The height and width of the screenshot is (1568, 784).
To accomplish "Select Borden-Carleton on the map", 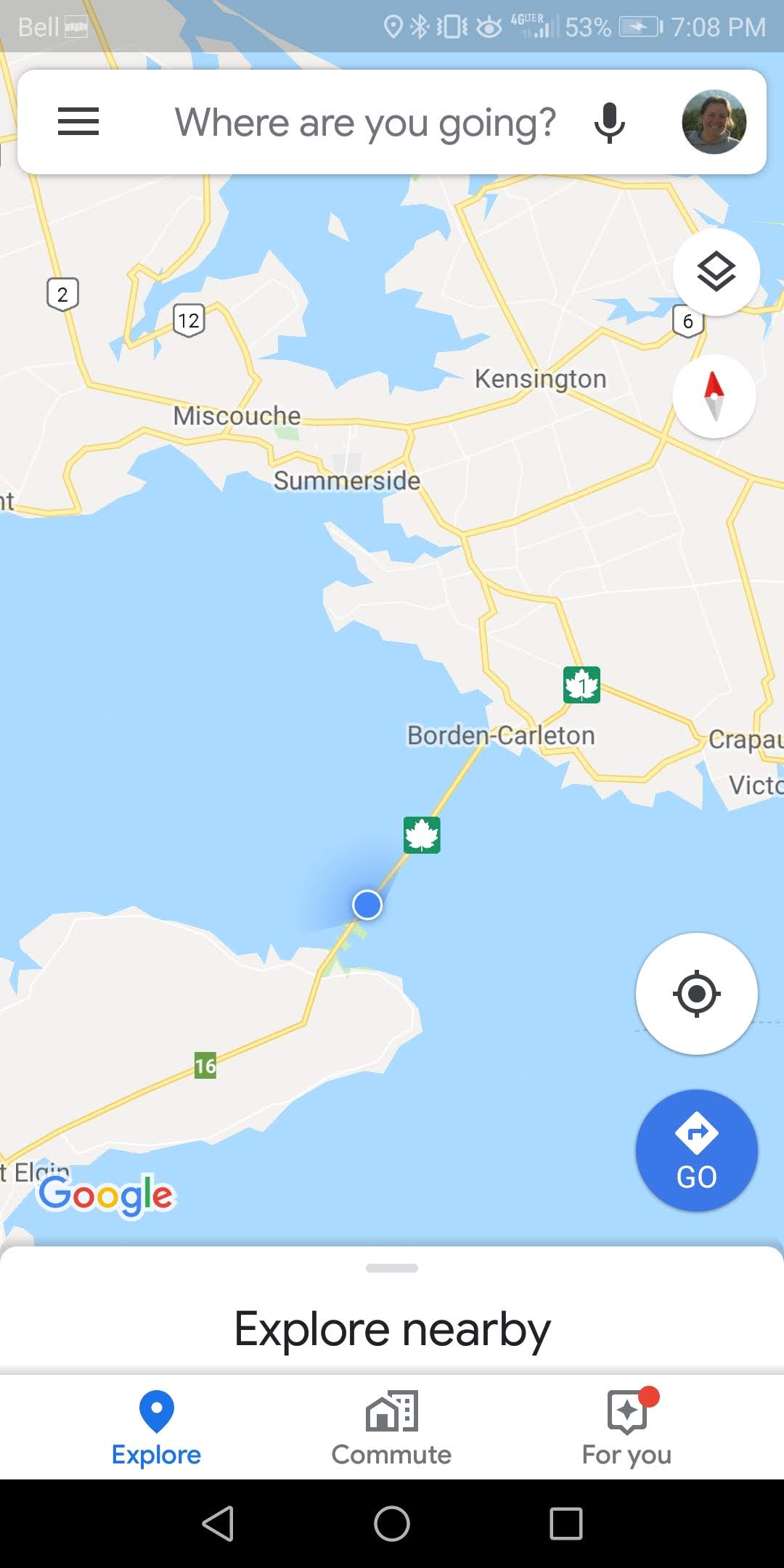I will coord(501,735).
